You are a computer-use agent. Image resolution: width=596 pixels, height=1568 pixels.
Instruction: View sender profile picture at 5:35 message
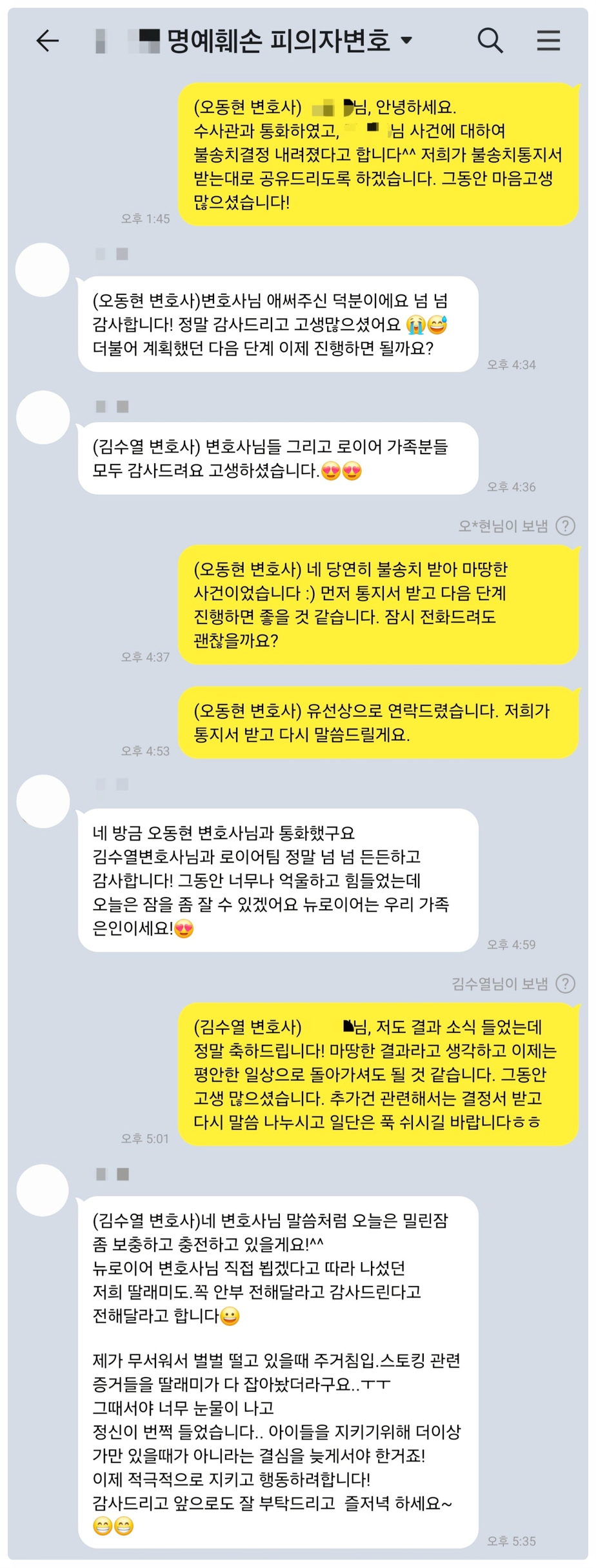pyautogui.click(x=43, y=1191)
